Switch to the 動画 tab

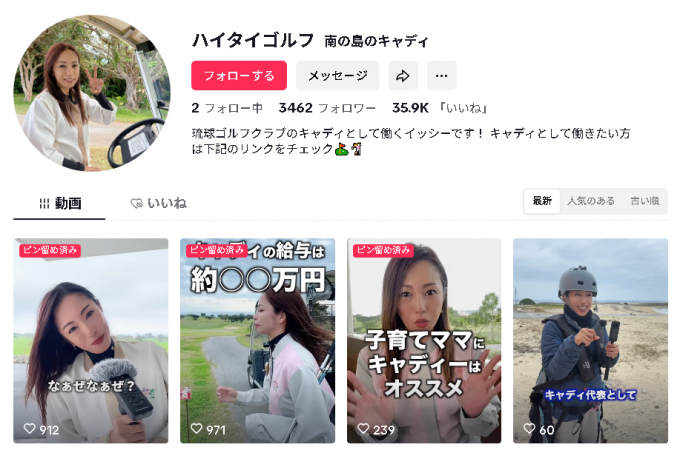pyautogui.click(x=59, y=203)
